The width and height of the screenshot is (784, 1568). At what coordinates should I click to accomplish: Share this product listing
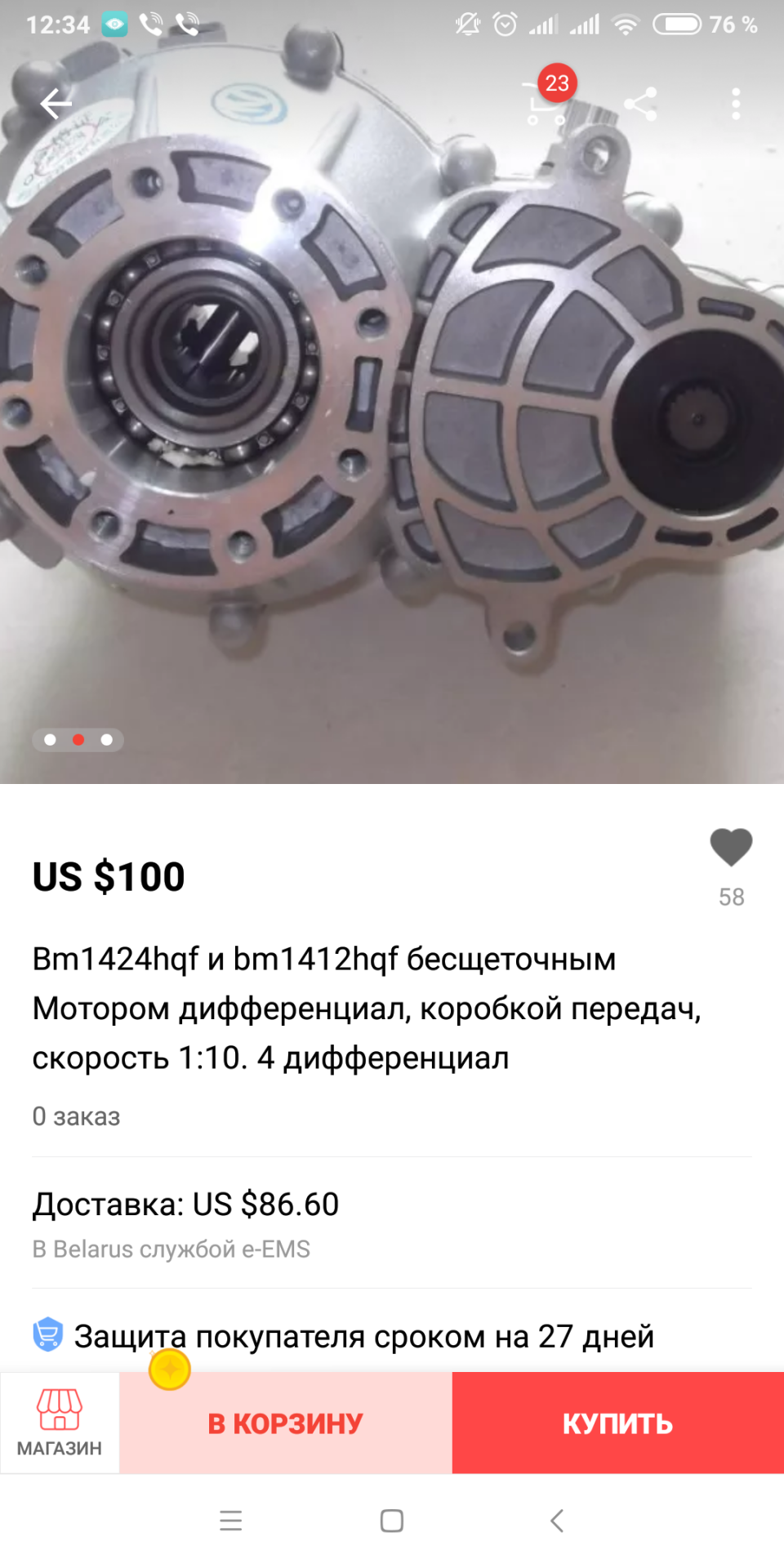pyautogui.click(x=640, y=104)
